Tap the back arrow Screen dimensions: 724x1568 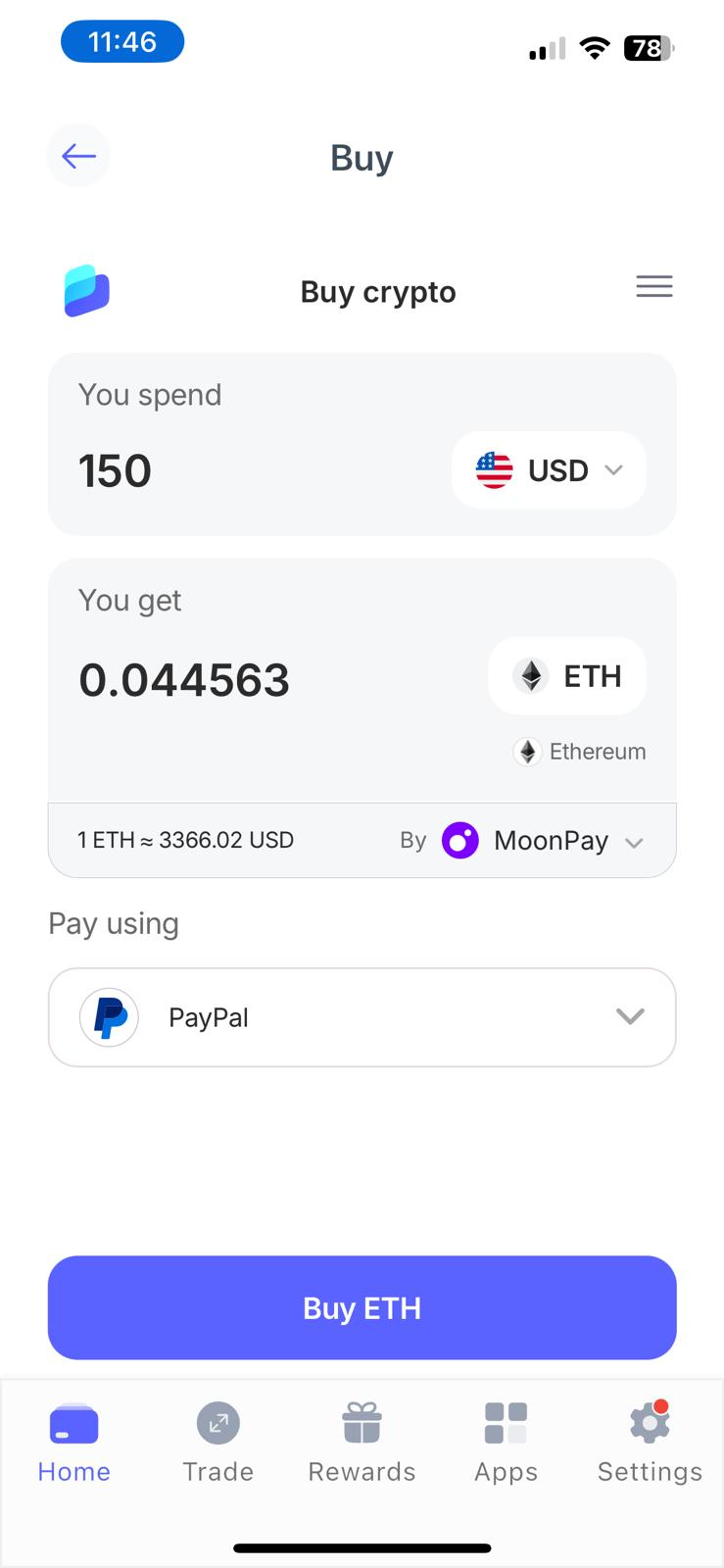pyautogui.click(x=77, y=155)
